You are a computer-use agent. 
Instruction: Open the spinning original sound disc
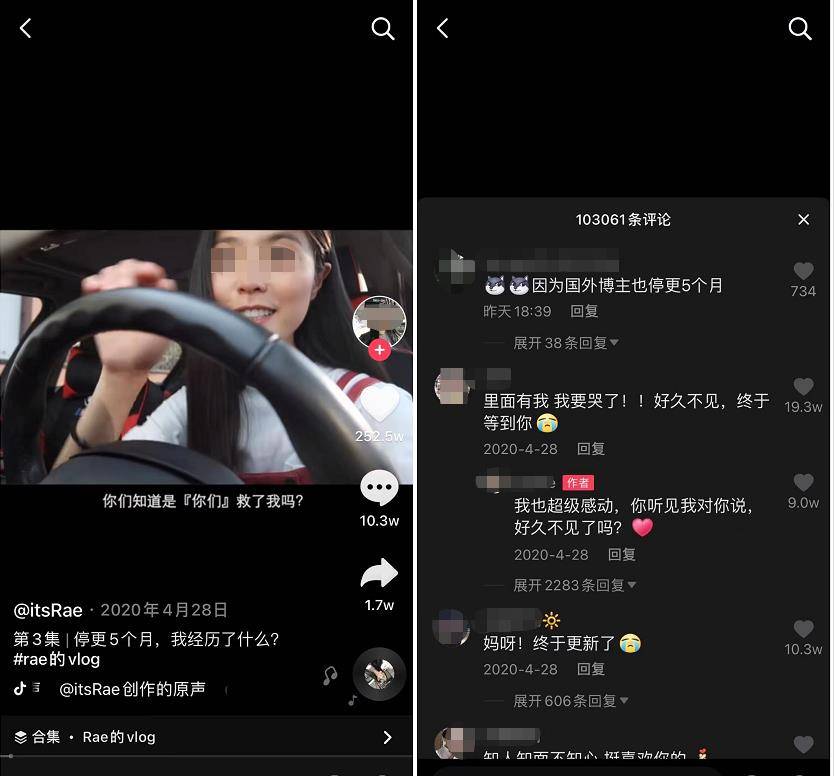point(379,674)
